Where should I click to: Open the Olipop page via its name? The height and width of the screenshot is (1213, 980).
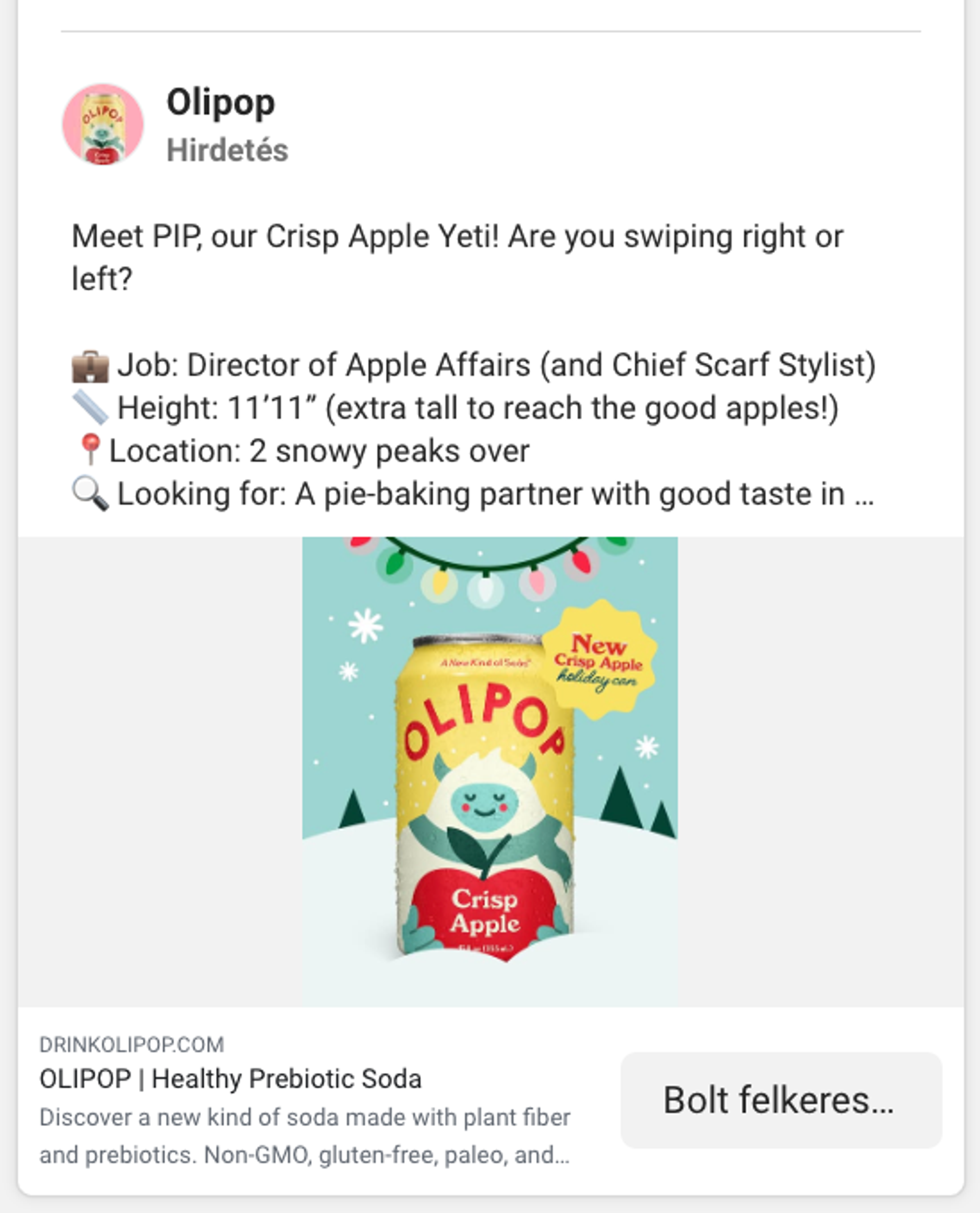221,104
